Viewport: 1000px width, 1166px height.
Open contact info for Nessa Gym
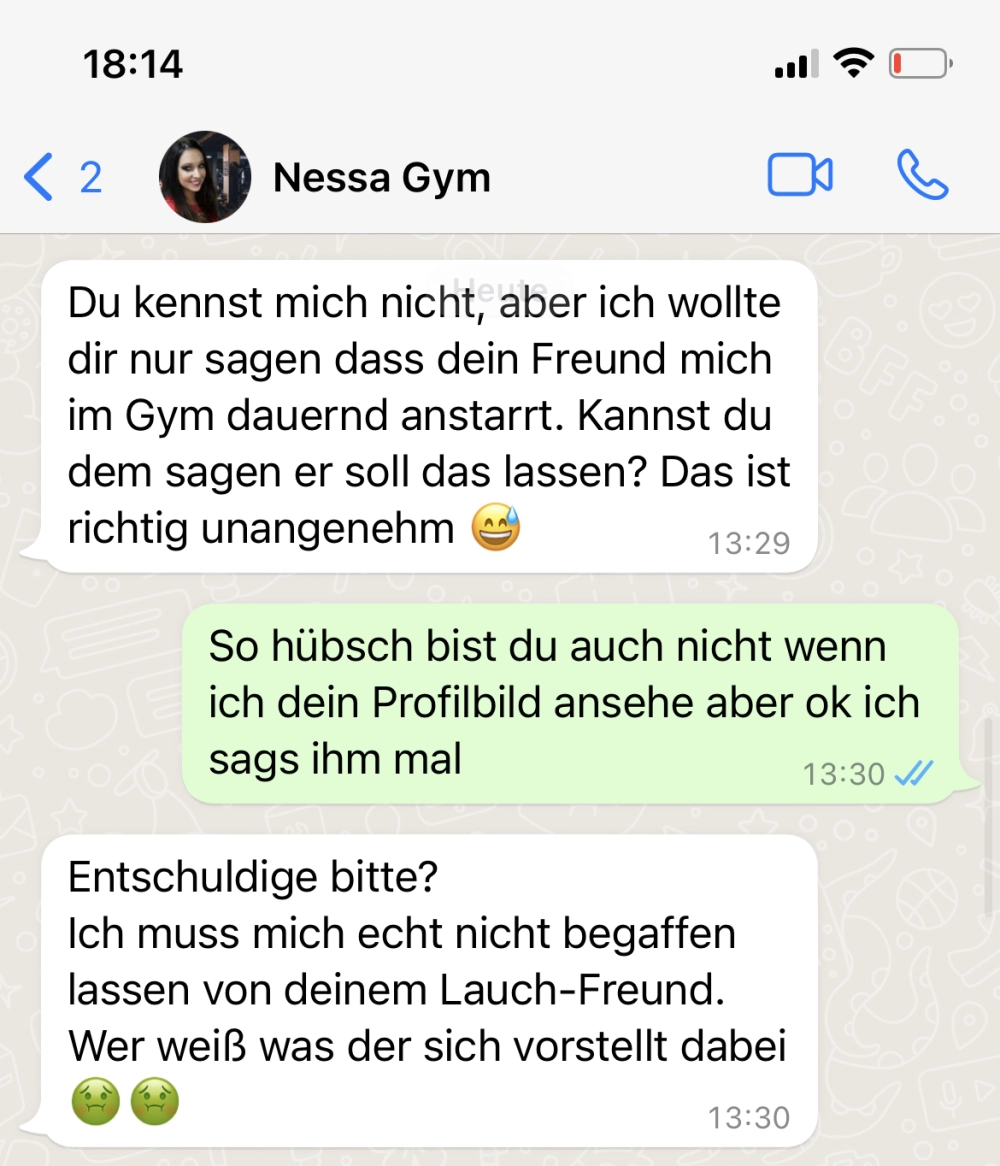coord(382,178)
